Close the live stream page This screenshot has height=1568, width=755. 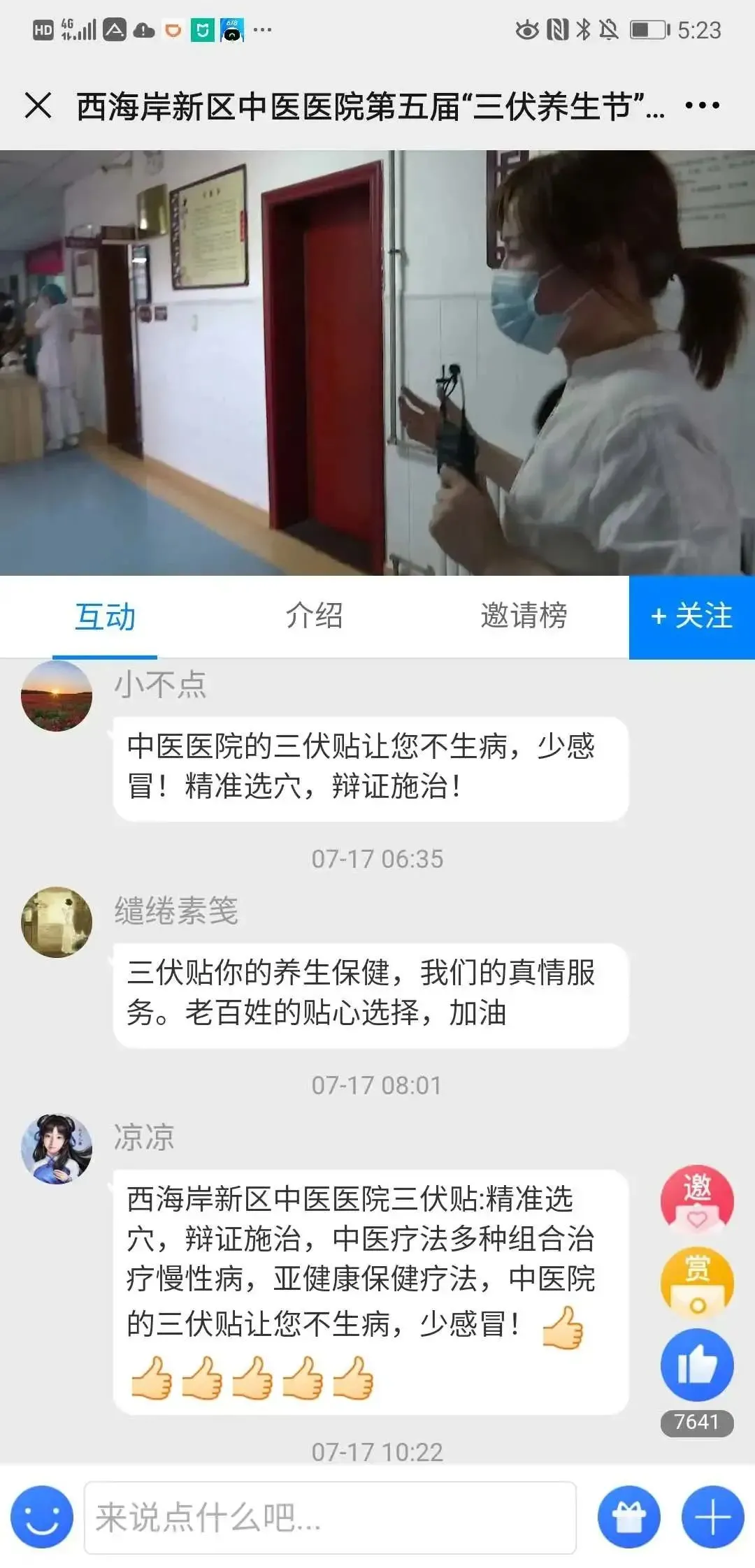pos(38,106)
